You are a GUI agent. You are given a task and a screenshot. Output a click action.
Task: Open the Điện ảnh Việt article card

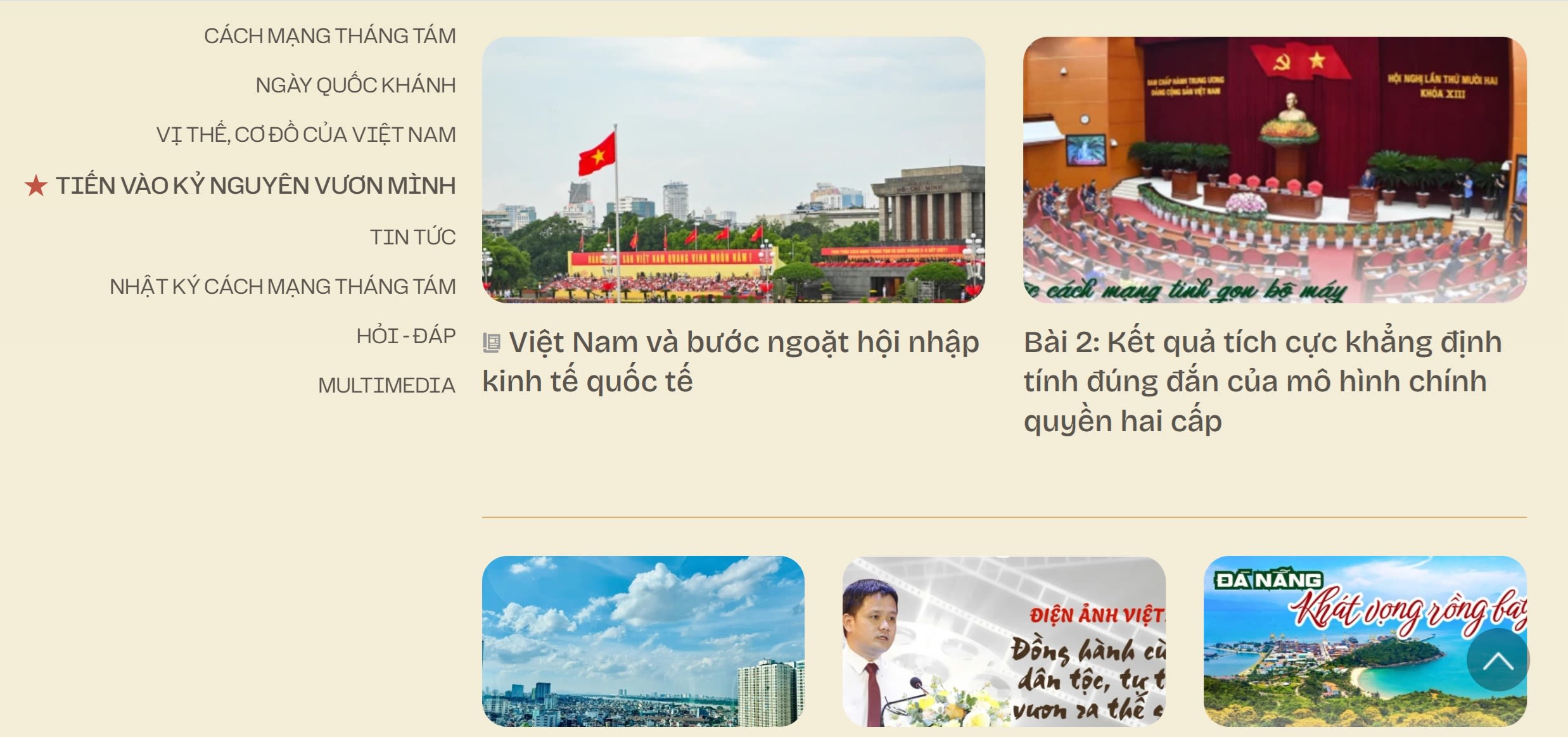pos(1004,641)
